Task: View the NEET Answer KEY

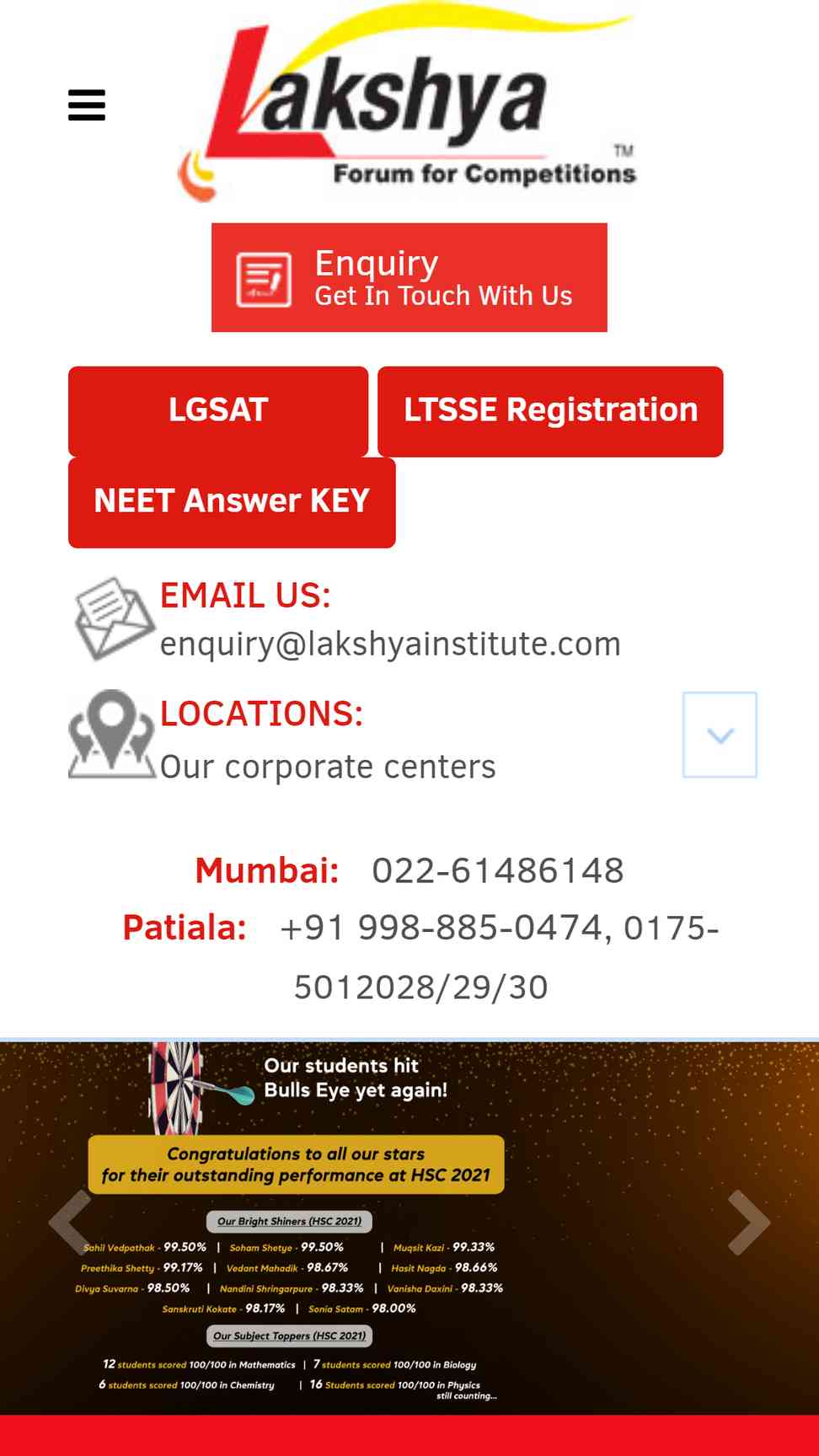Action: [x=232, y=502]
